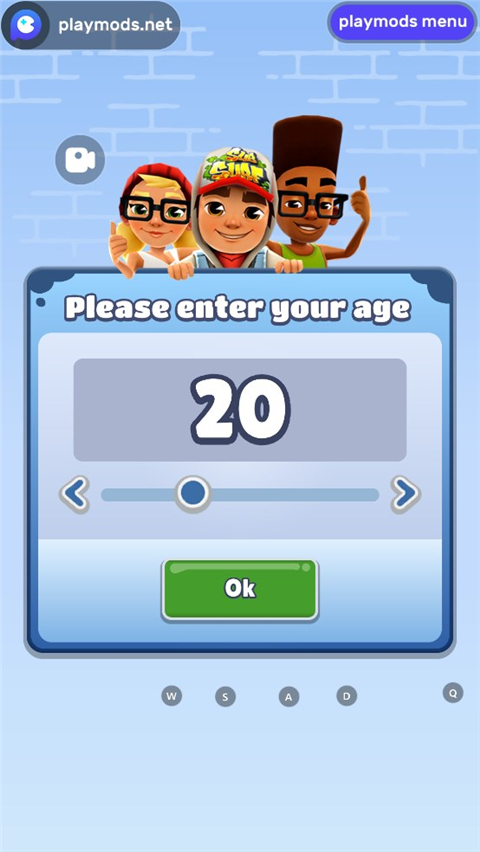
Task: Tap the D key overlay
Action: pos(346,696)
